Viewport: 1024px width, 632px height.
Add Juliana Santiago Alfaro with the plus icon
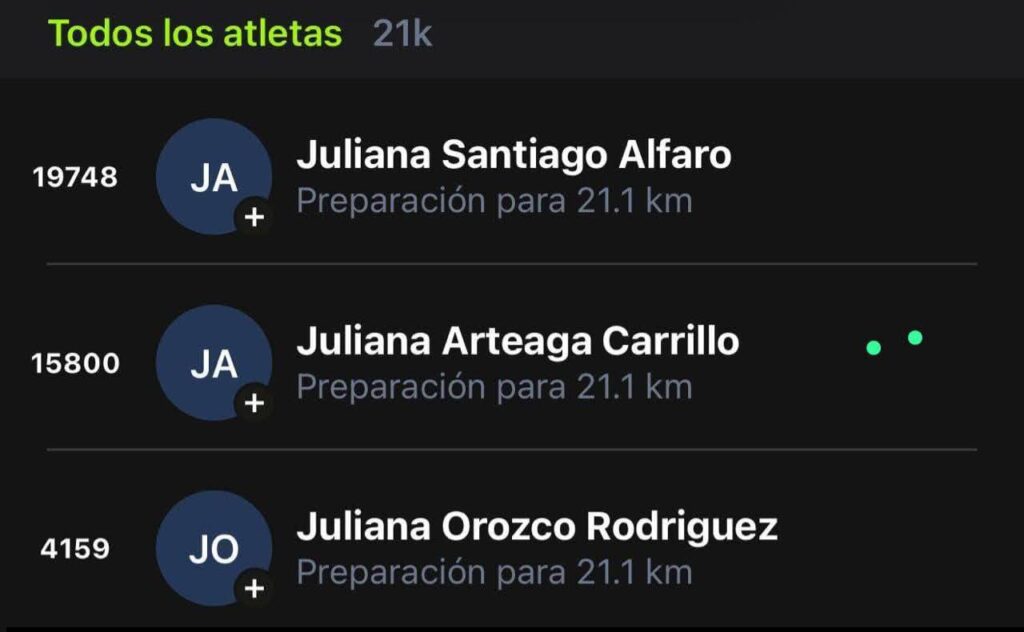click(x=255, y=217)
